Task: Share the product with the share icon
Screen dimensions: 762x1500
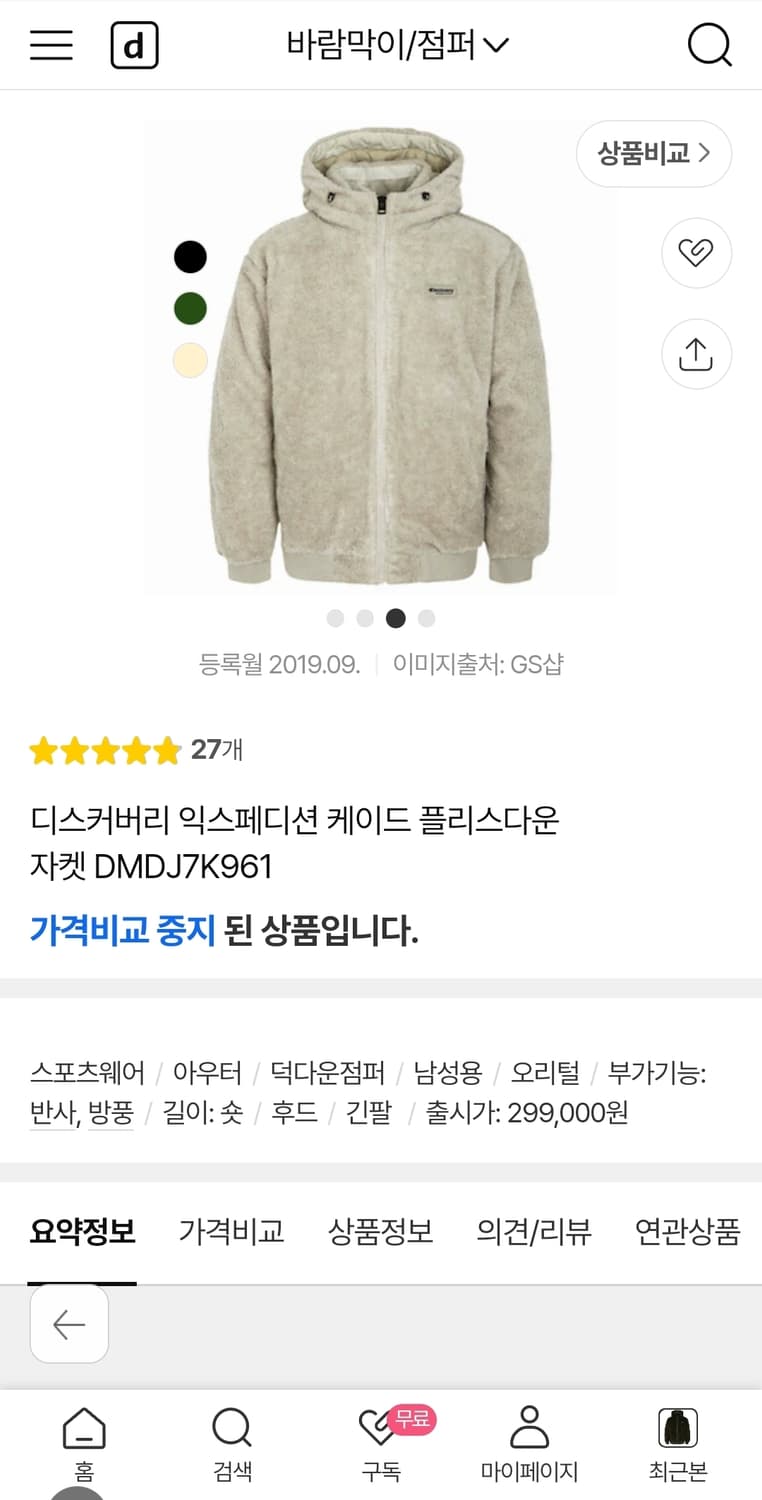Action: tap(696, 354)
